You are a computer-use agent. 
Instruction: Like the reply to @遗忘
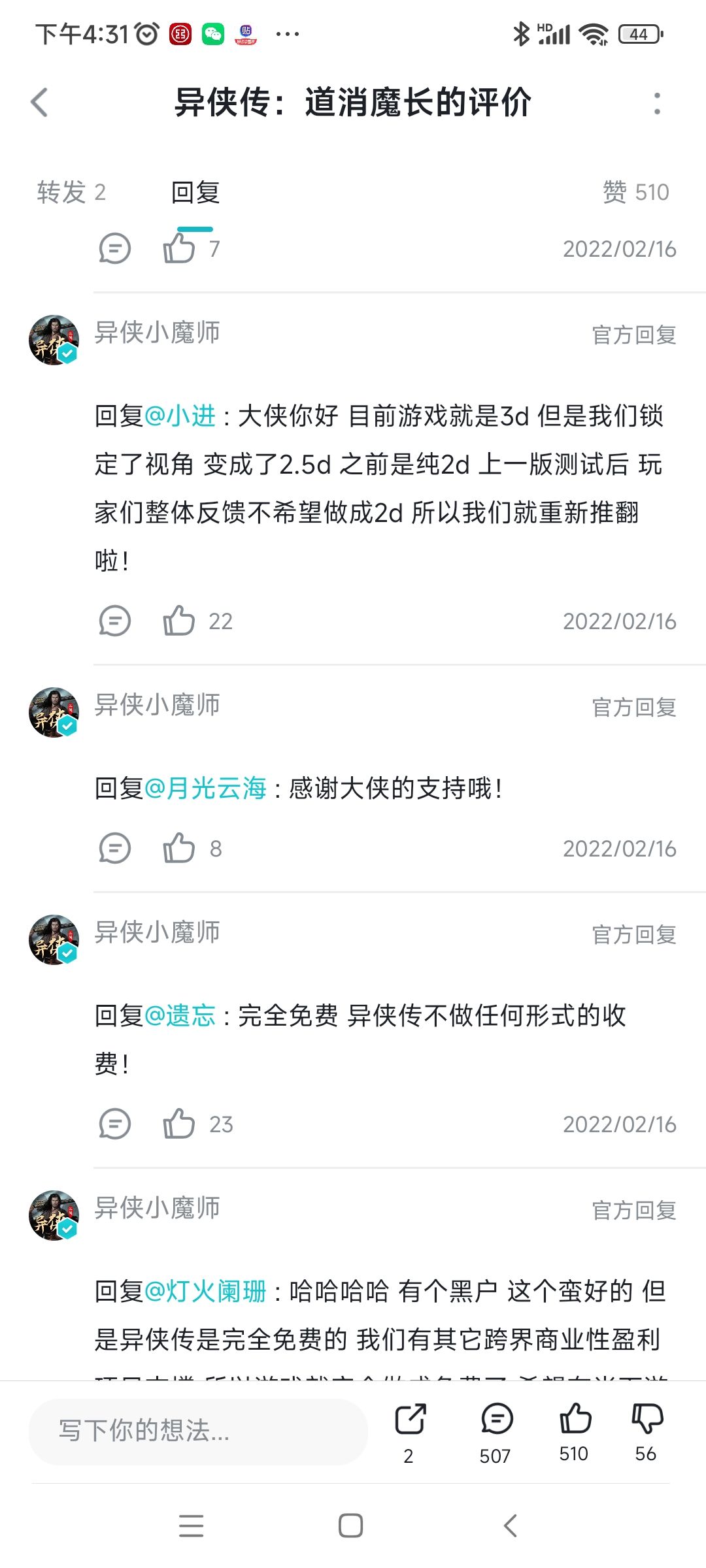179,1124
